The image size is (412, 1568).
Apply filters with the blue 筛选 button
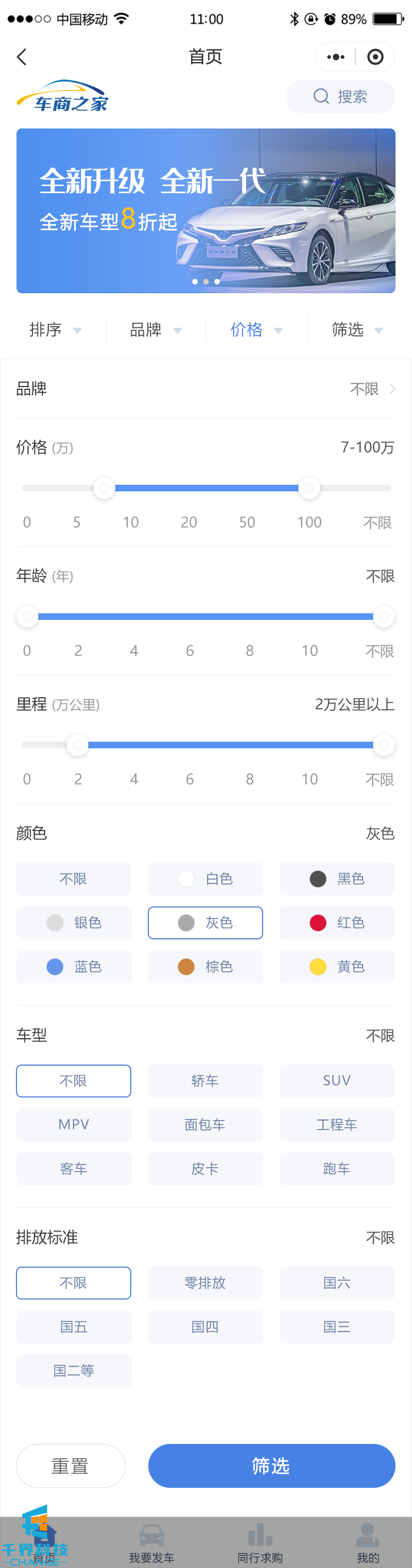(271, 1466)
